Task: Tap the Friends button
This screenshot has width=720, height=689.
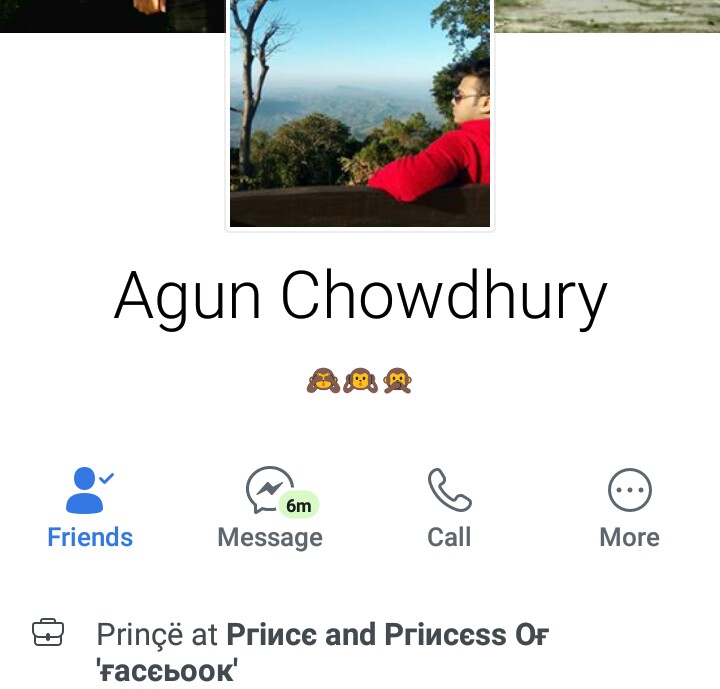Action: click(x=90, y=508)
